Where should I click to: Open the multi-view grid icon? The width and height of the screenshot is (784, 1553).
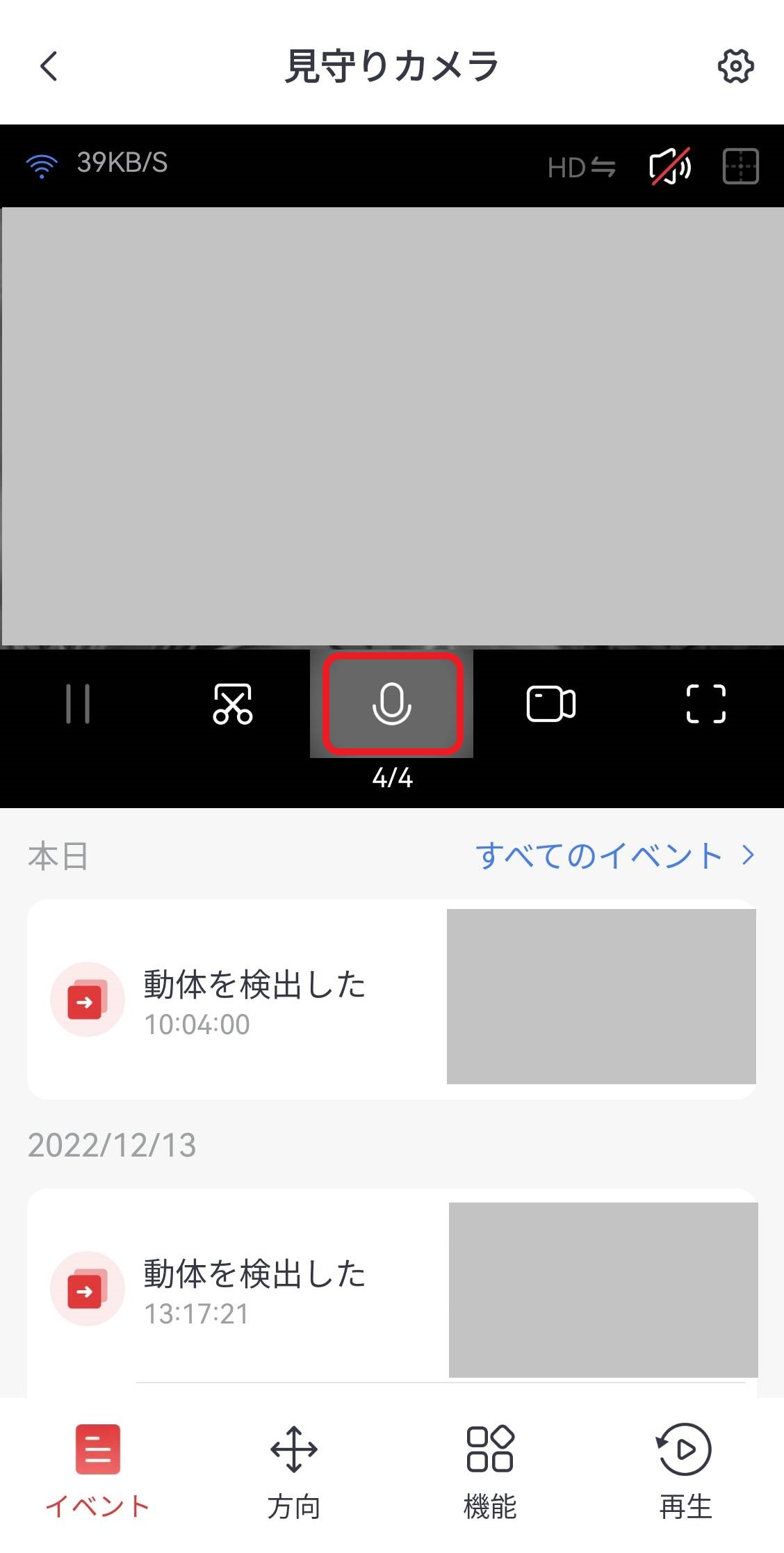[x=740, y=167]
